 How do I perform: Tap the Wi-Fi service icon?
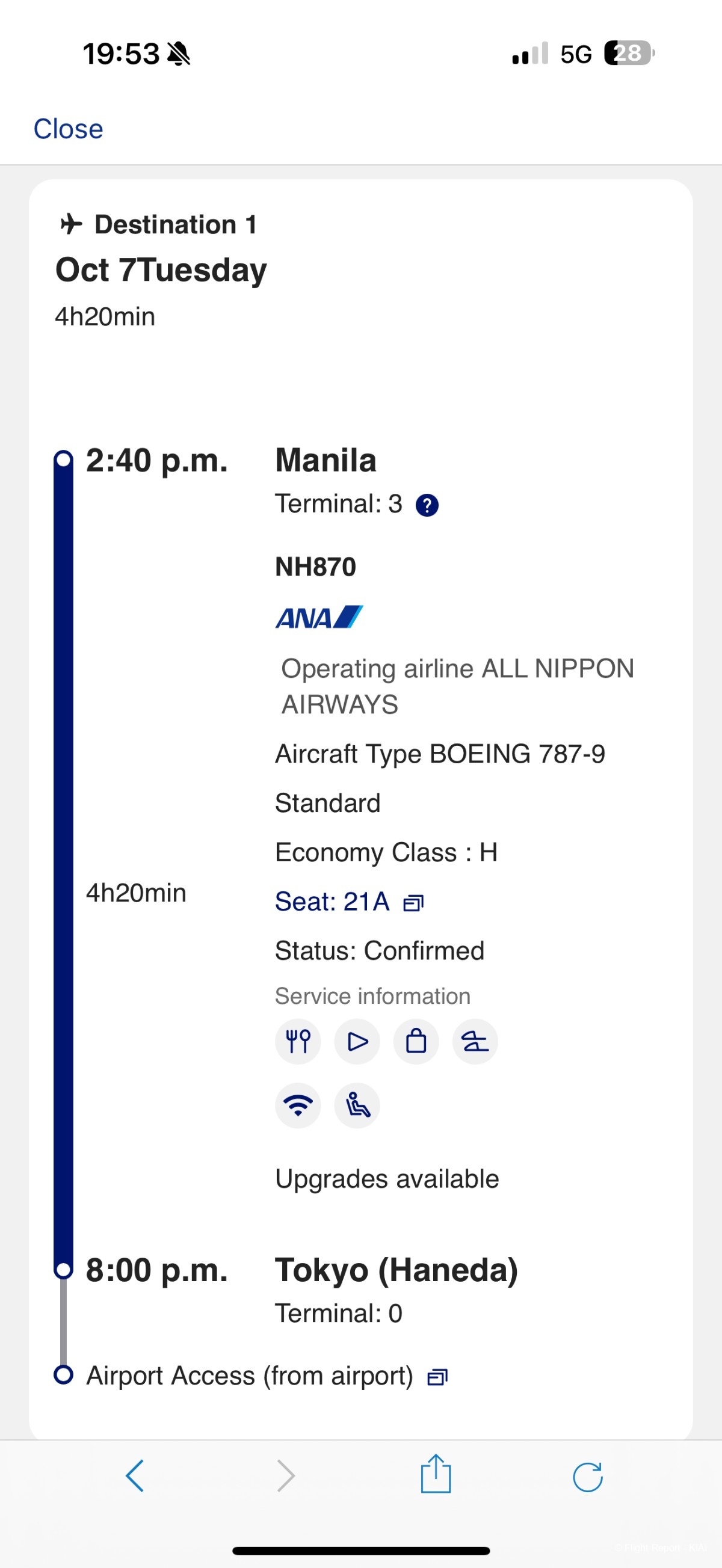point(298,1105)
